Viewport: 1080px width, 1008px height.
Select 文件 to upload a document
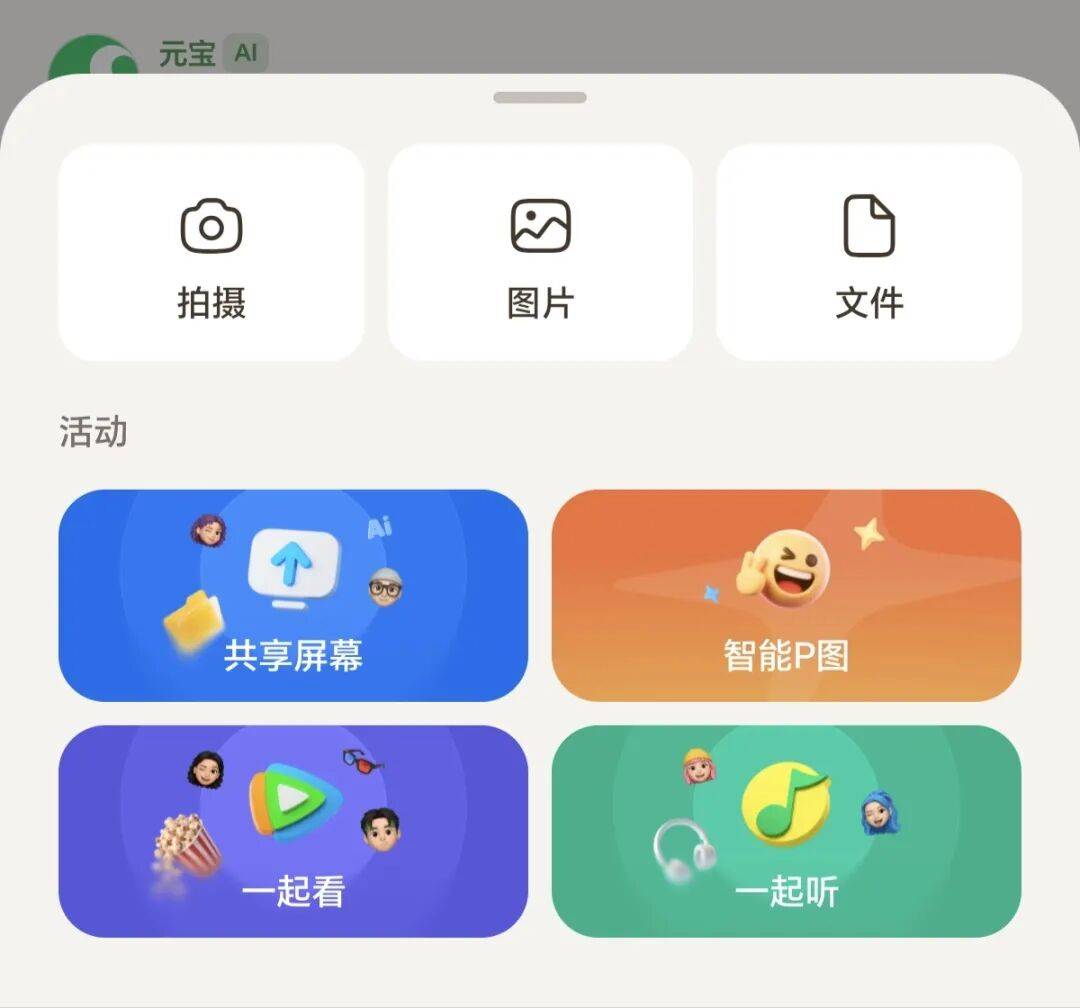point(869,253)
